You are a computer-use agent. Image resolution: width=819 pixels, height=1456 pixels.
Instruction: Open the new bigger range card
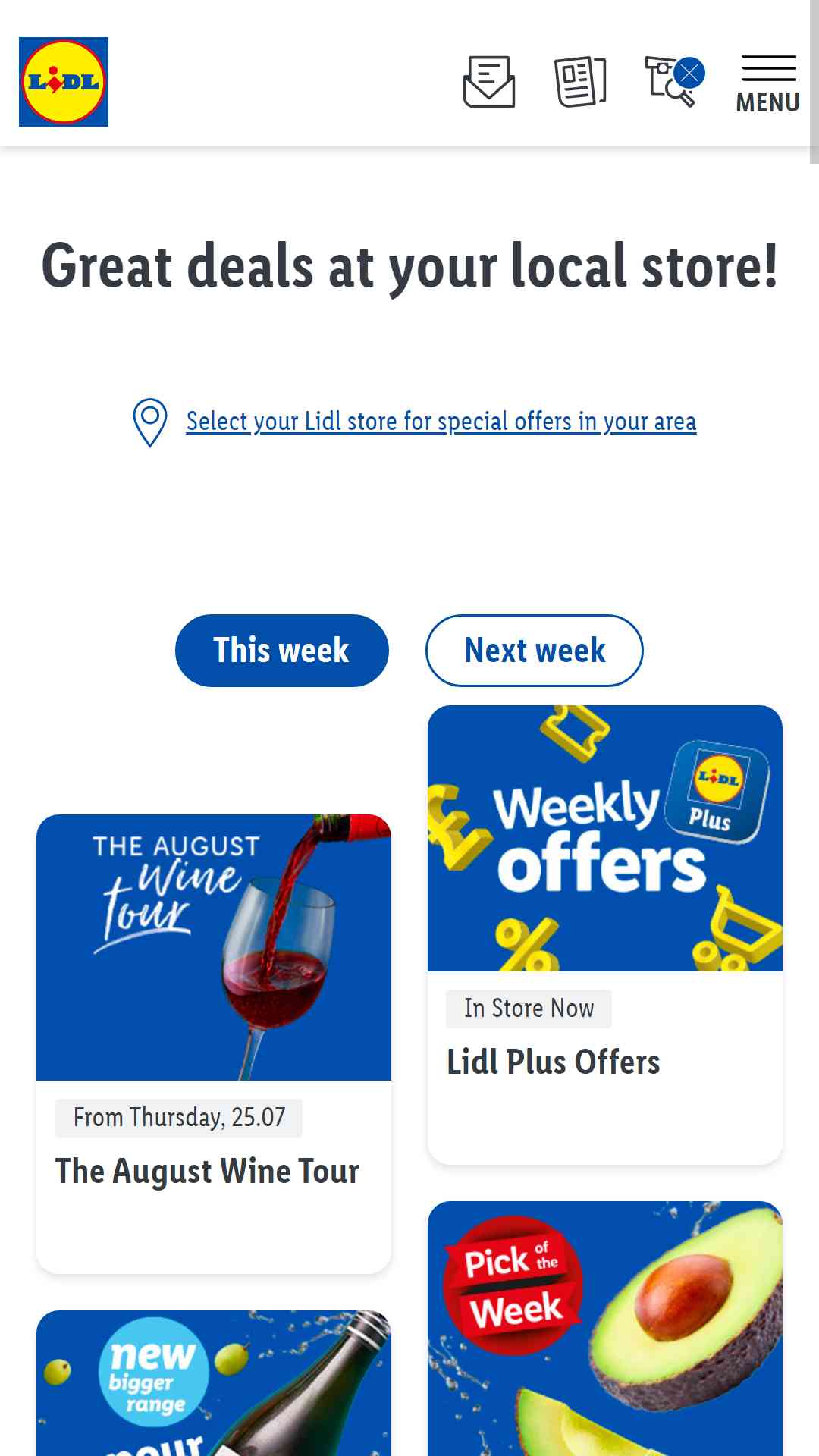click(x=214, y=1383)
